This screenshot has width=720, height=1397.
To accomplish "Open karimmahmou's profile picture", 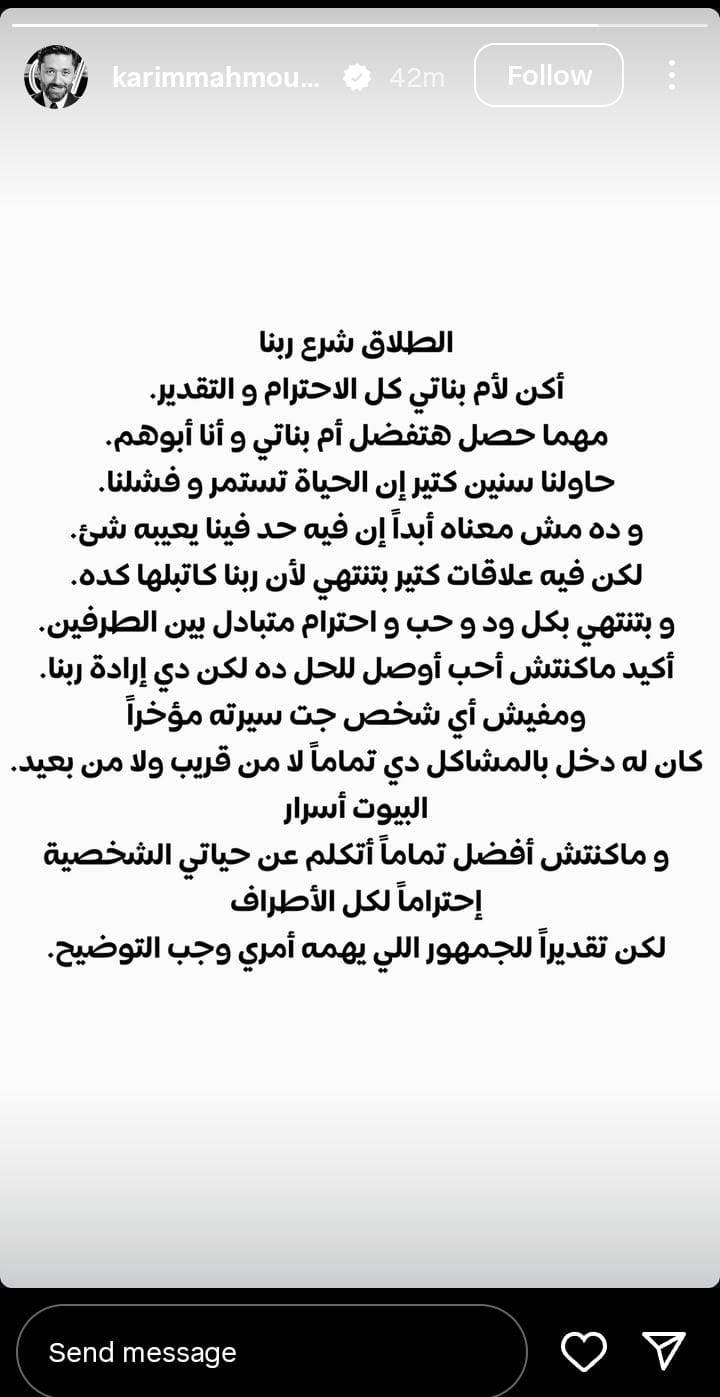I will (x=56, y=76).
